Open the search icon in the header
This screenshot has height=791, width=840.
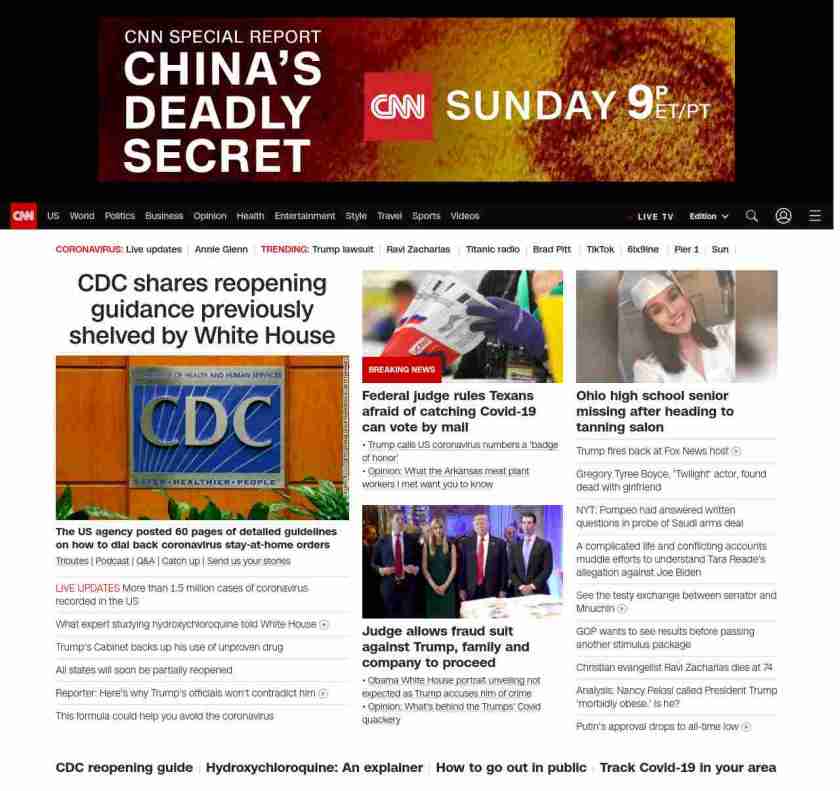click(751, 216)
